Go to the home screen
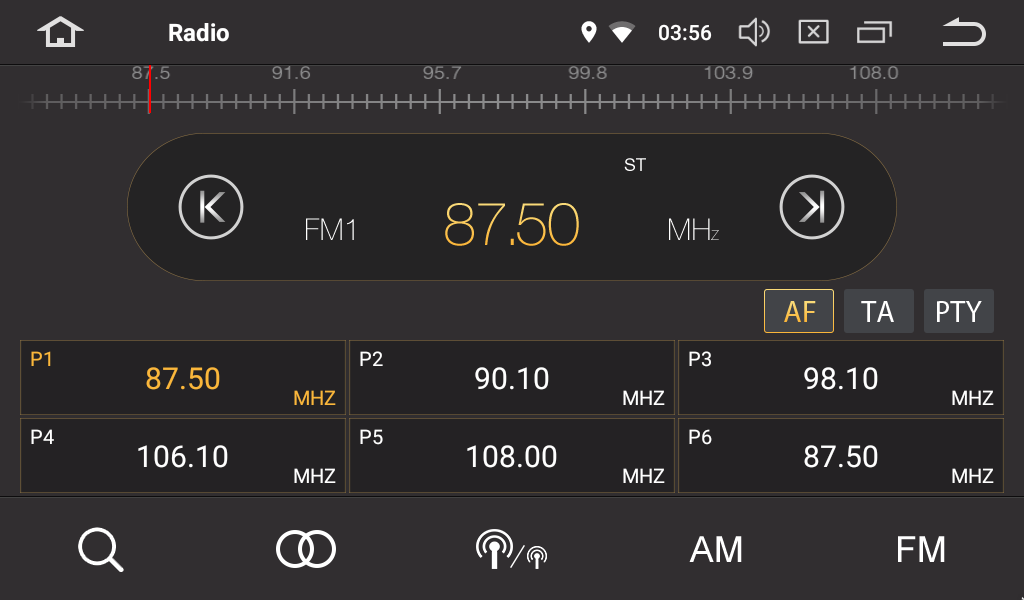Screen dimensions: 1024x600 point(60,33)
